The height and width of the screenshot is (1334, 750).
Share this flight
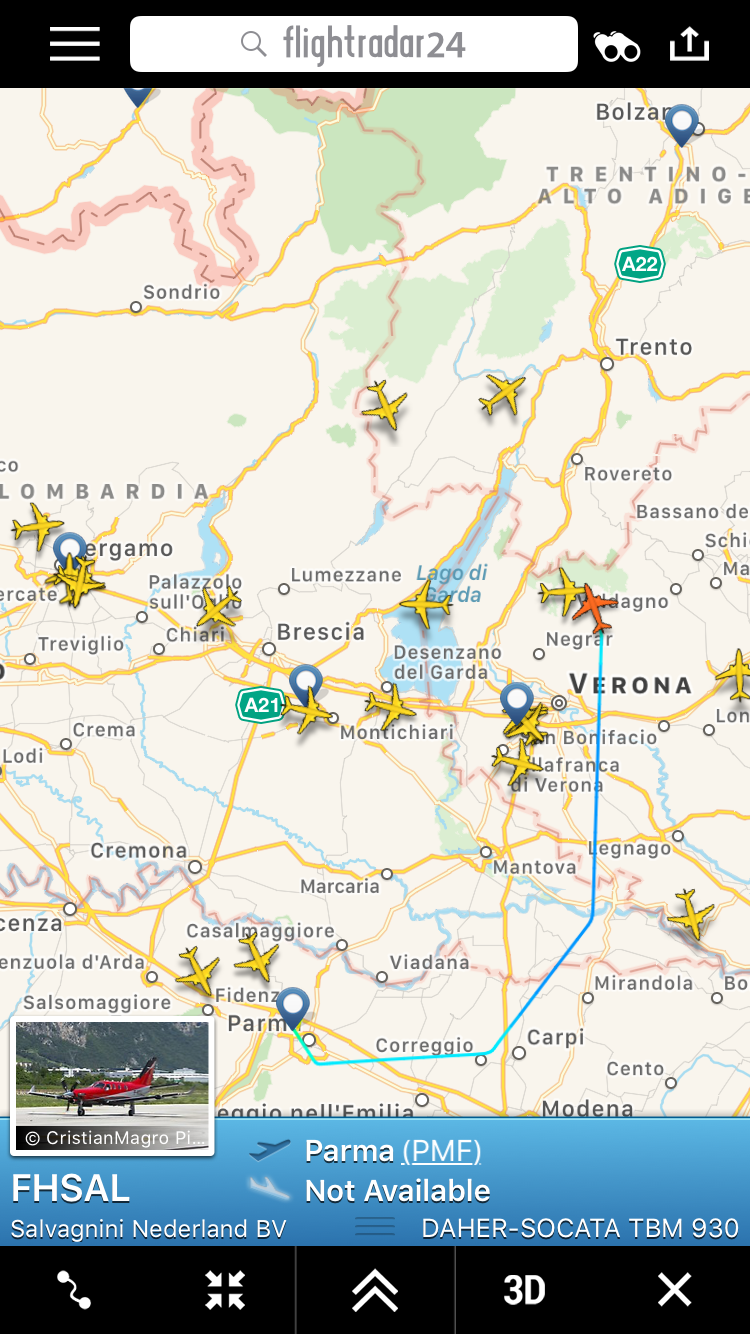tap(689, 44)
